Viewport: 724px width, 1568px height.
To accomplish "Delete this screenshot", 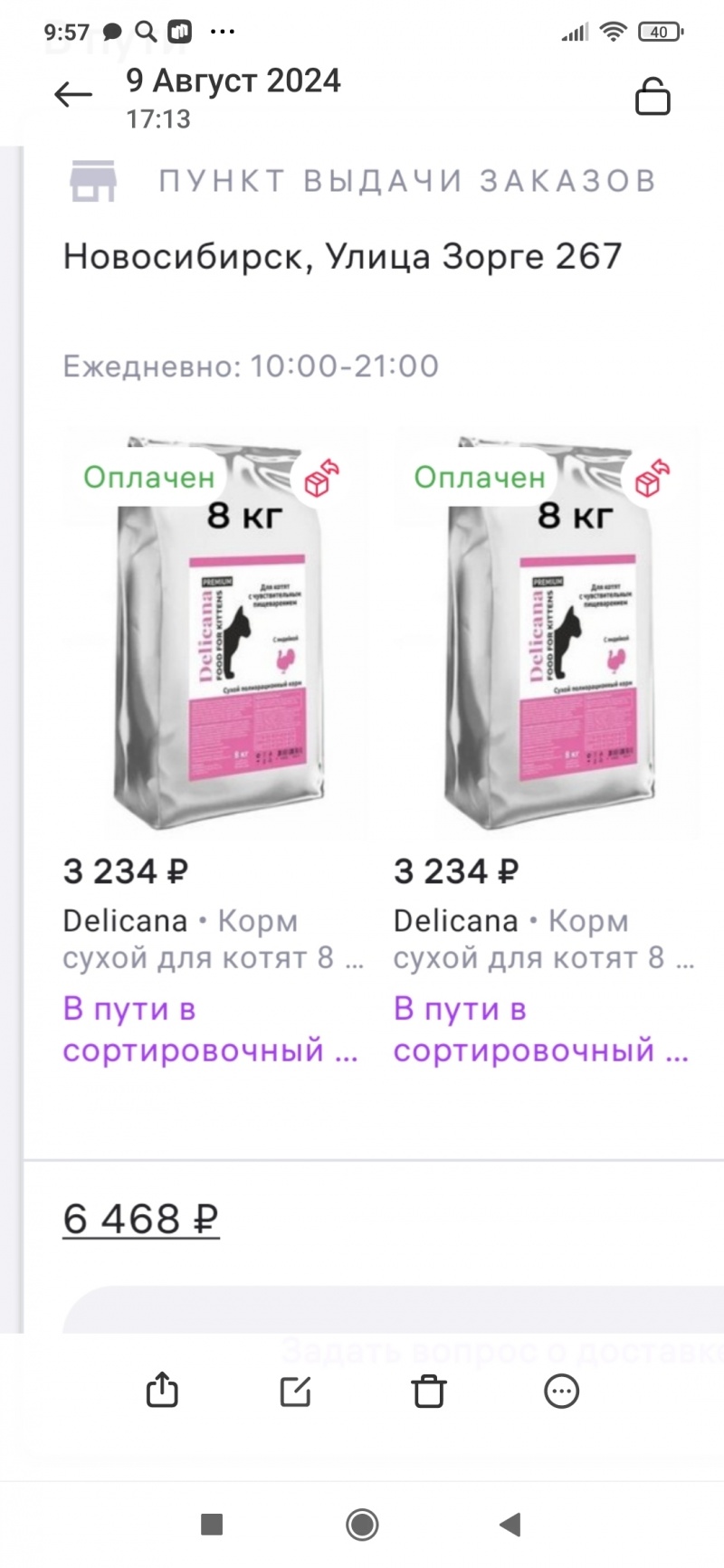I will (429, 1391).
